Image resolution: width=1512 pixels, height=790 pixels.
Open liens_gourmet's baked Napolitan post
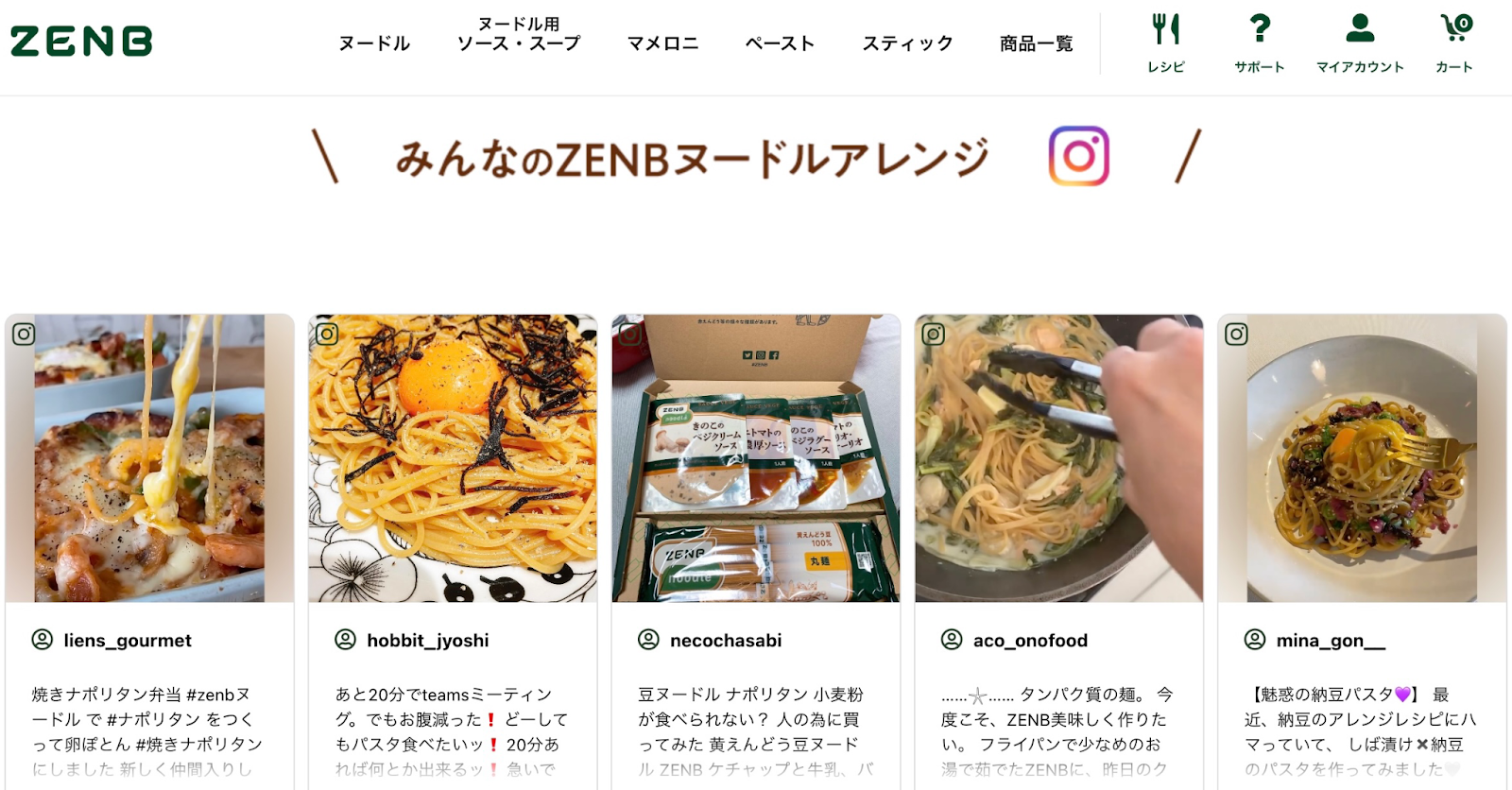pyautogui.click(x=149, y=458)
